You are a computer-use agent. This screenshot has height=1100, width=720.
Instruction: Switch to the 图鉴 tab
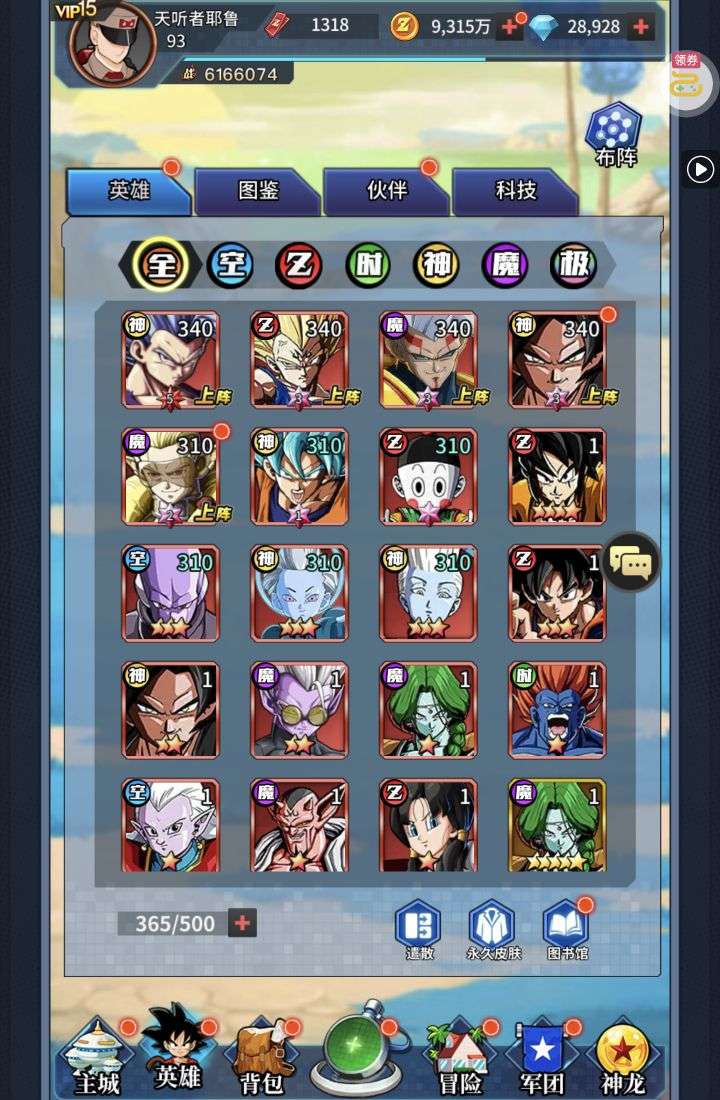pos(257,190)
